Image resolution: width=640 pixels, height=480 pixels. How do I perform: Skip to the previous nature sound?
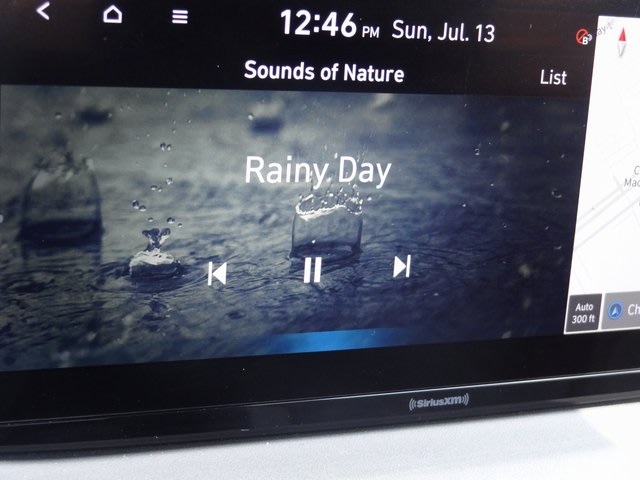pos(217,273)
